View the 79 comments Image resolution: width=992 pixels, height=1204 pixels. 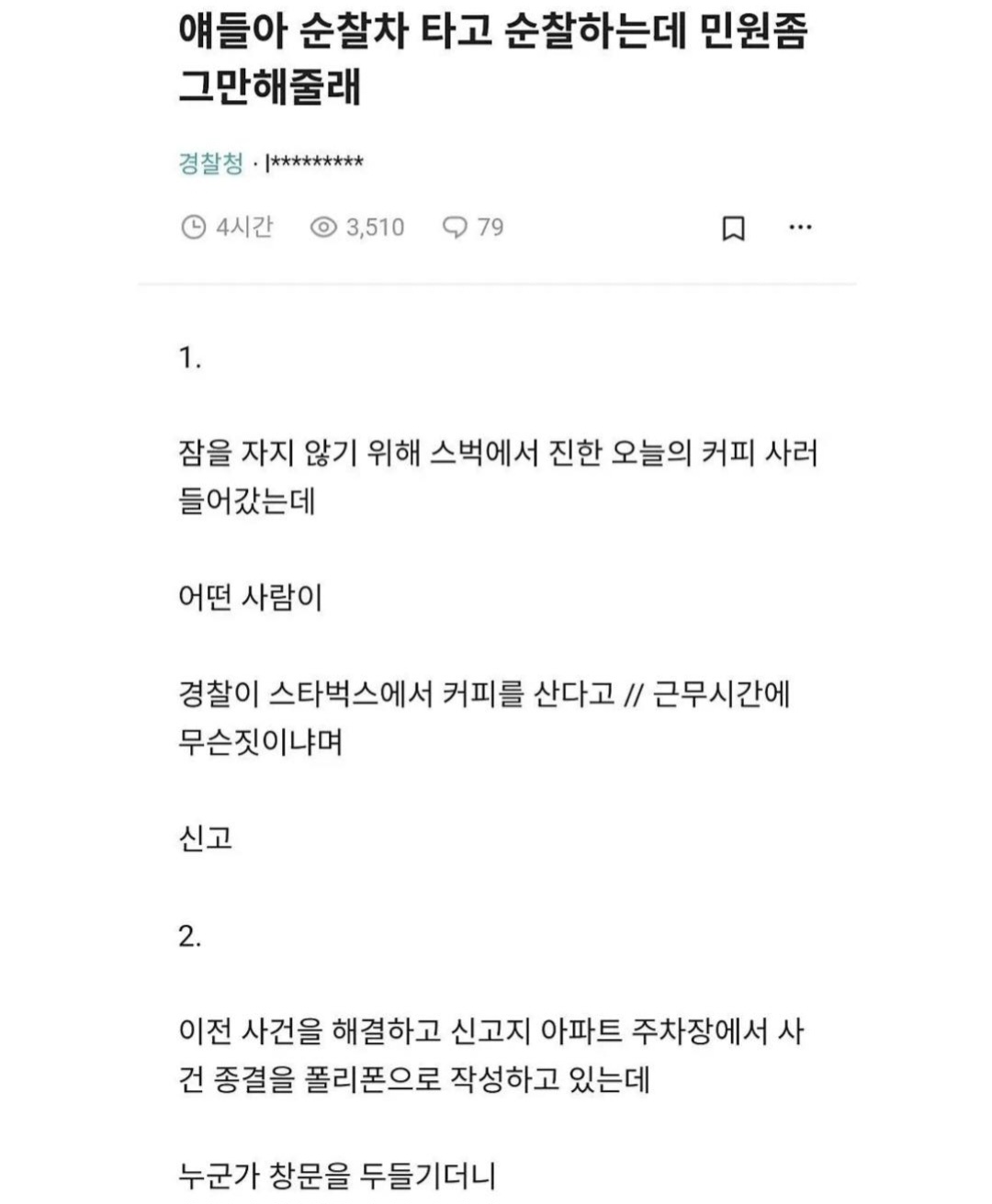pyautogui.click(x=473, y=227)
